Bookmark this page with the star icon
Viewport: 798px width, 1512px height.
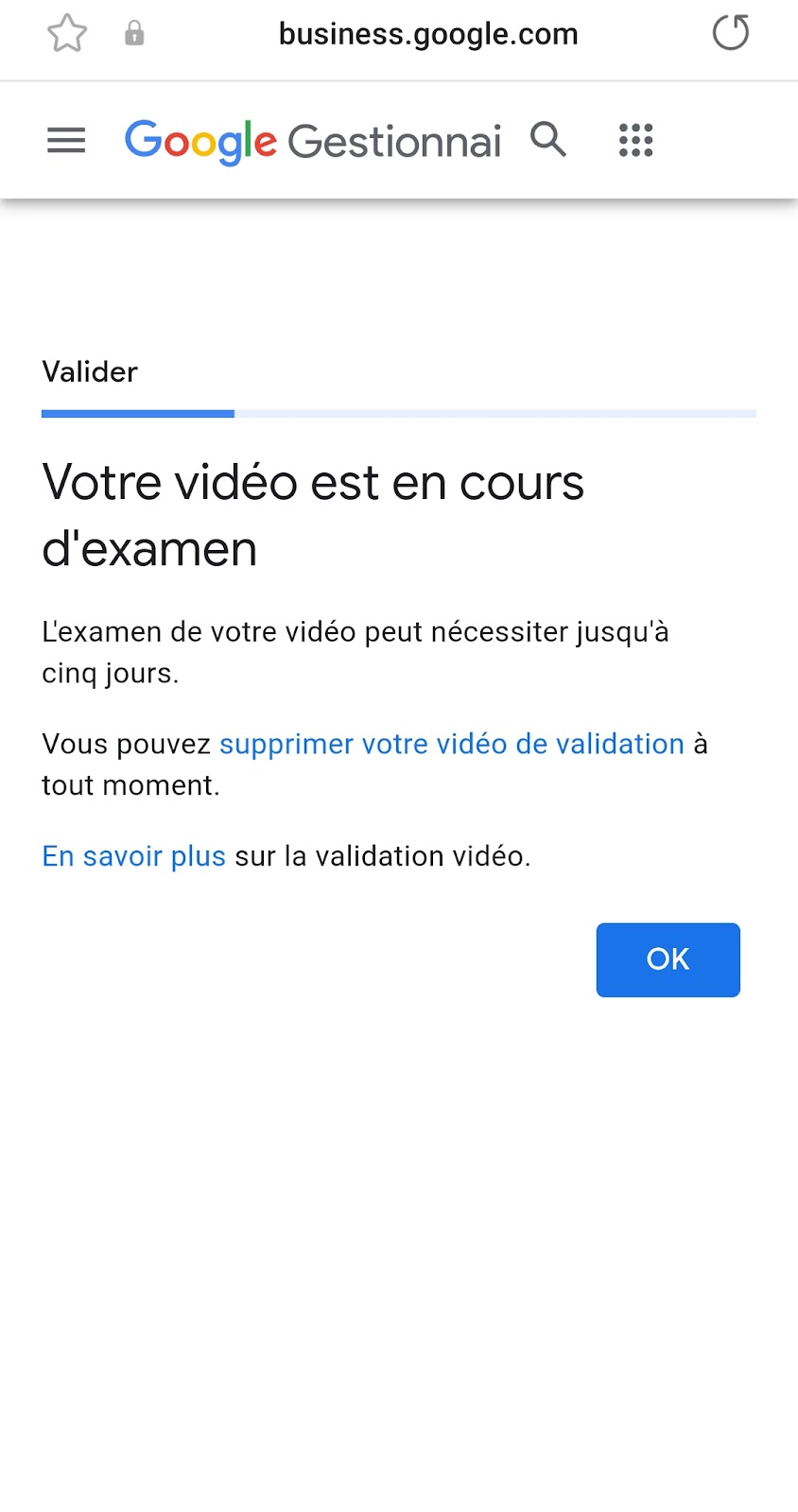coord(67,34)
